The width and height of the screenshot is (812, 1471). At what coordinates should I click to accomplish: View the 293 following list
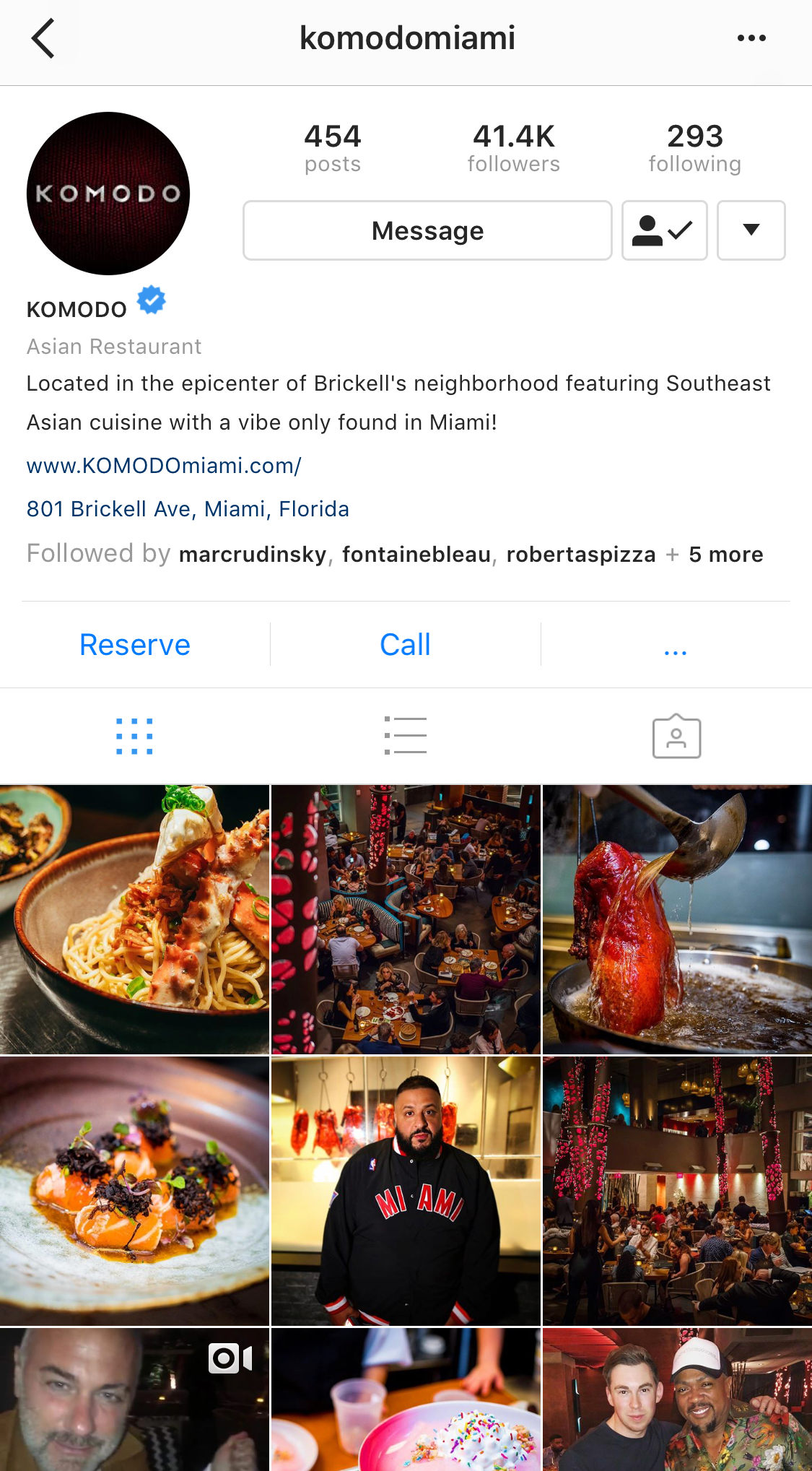(x=694, y=148)
